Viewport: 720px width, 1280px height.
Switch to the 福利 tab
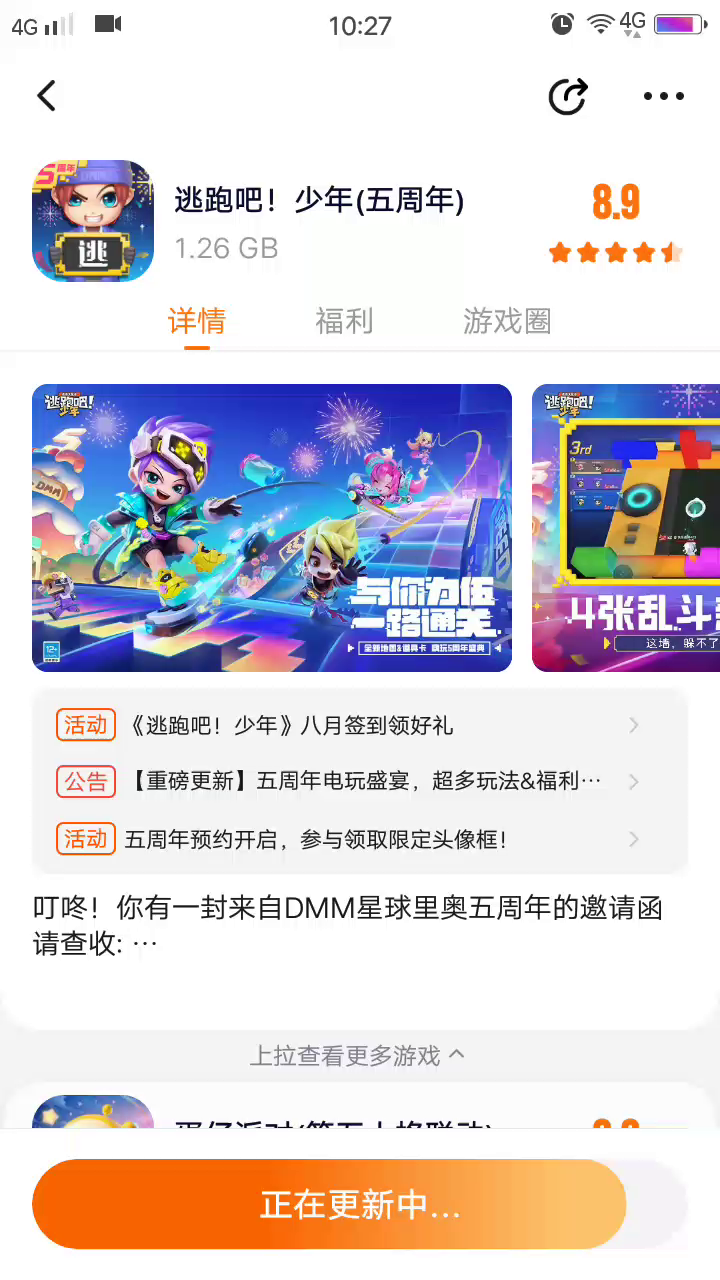point(344,321)
